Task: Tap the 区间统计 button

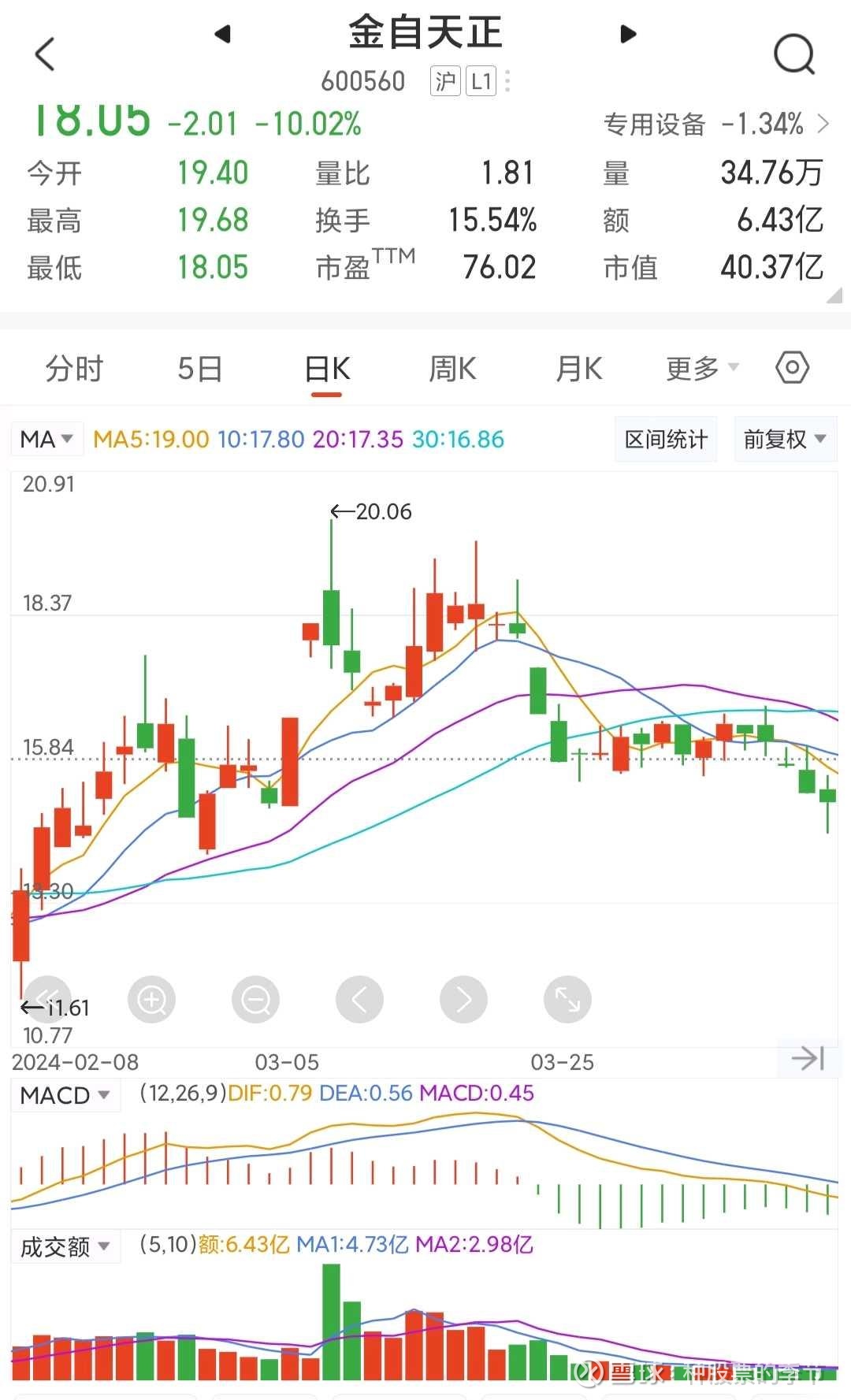Action: click(x=666, y=439)
